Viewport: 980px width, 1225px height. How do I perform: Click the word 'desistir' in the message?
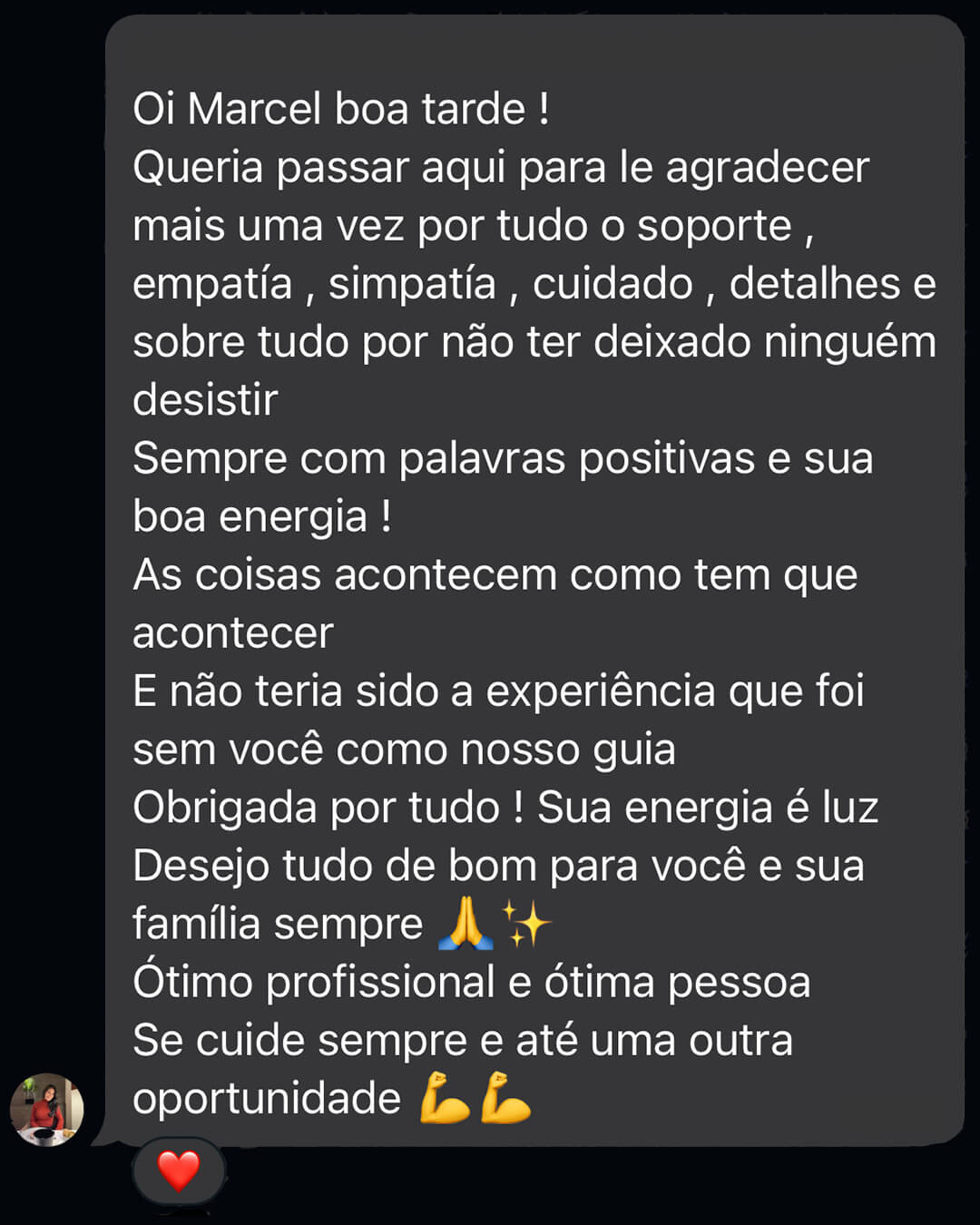click(x=204, y=399)
